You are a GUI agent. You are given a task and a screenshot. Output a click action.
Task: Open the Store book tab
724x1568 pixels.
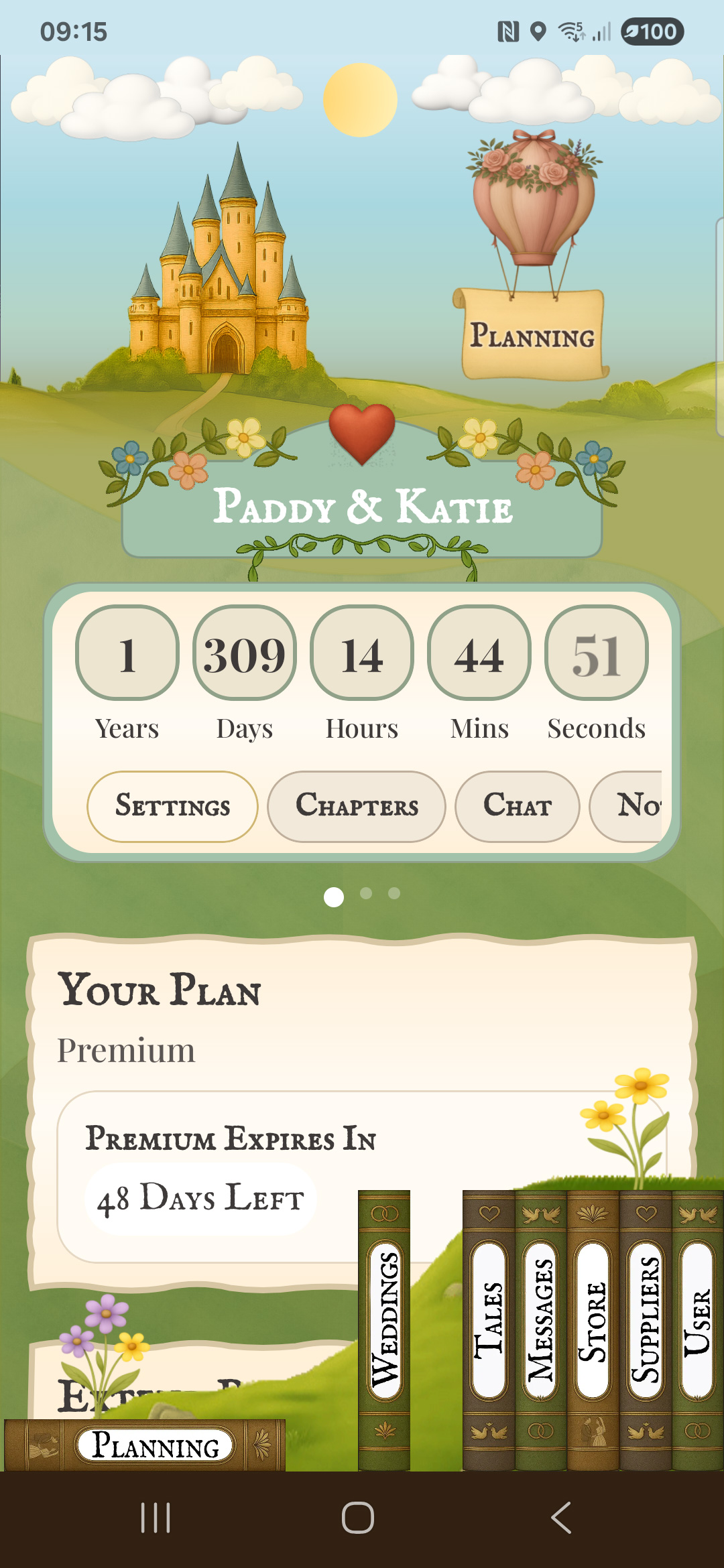(x=593, y=1320)
